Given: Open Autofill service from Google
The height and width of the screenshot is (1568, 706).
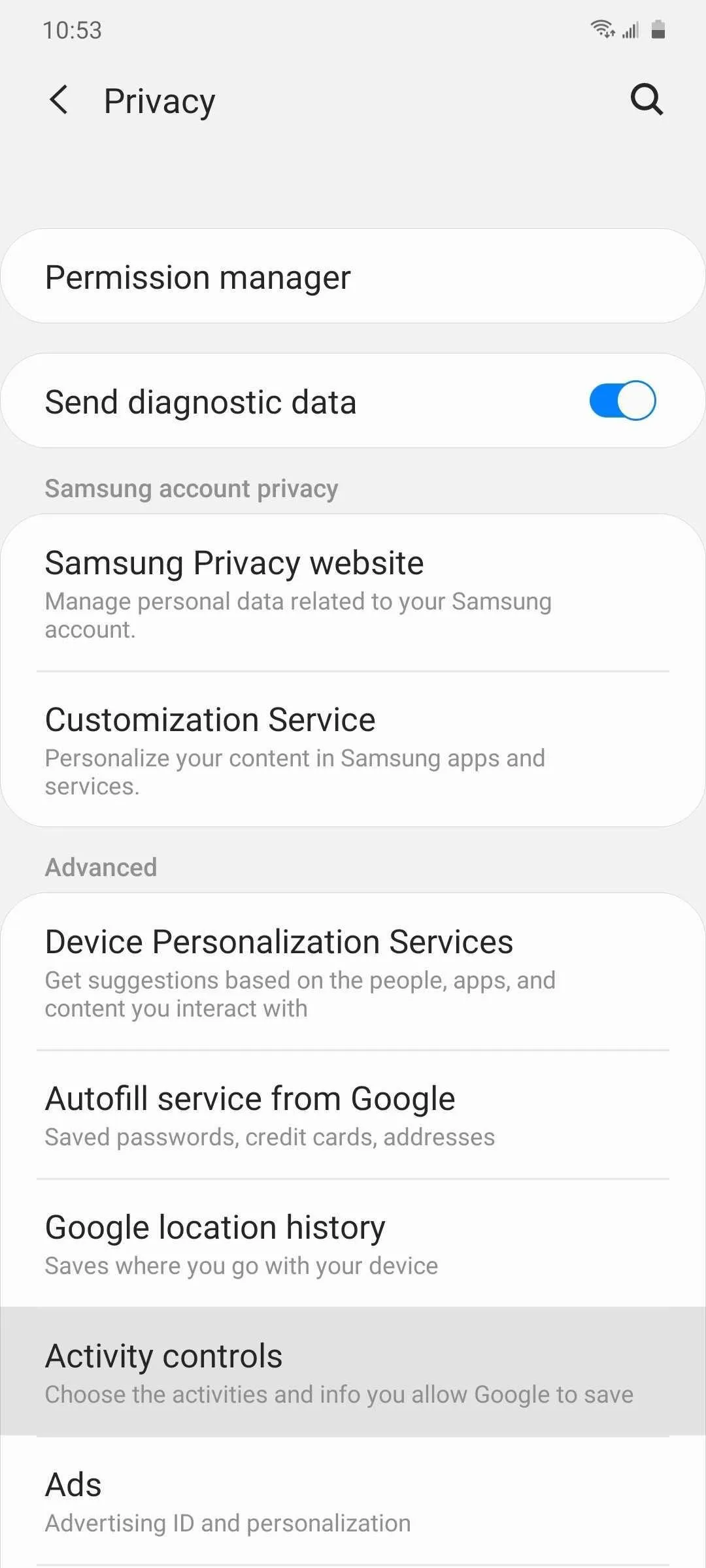Looking at the screenshot, I should click(x=353, y=1115).
